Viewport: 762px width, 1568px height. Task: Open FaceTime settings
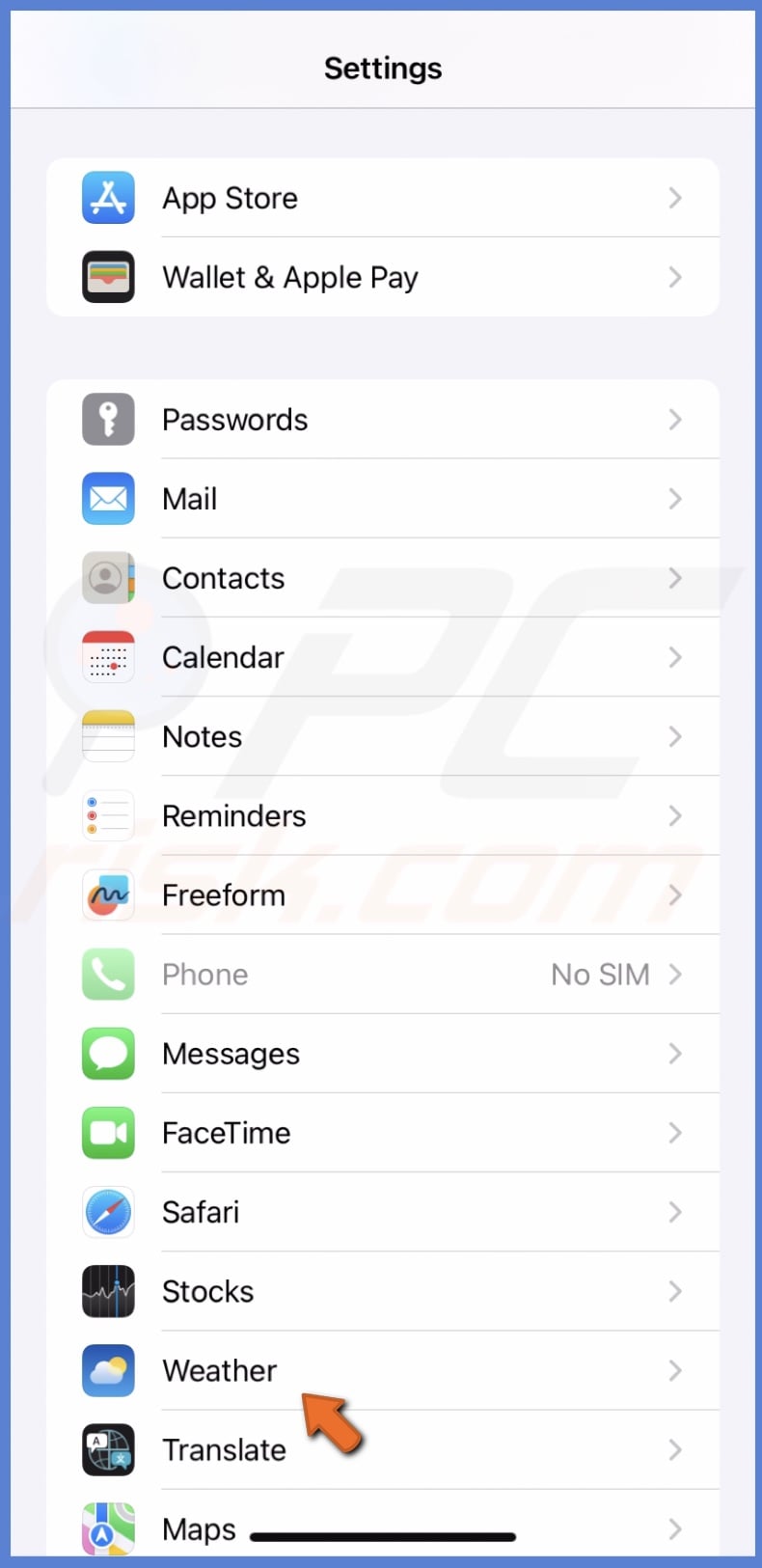pyautogui.click(x=382, y=1133)
